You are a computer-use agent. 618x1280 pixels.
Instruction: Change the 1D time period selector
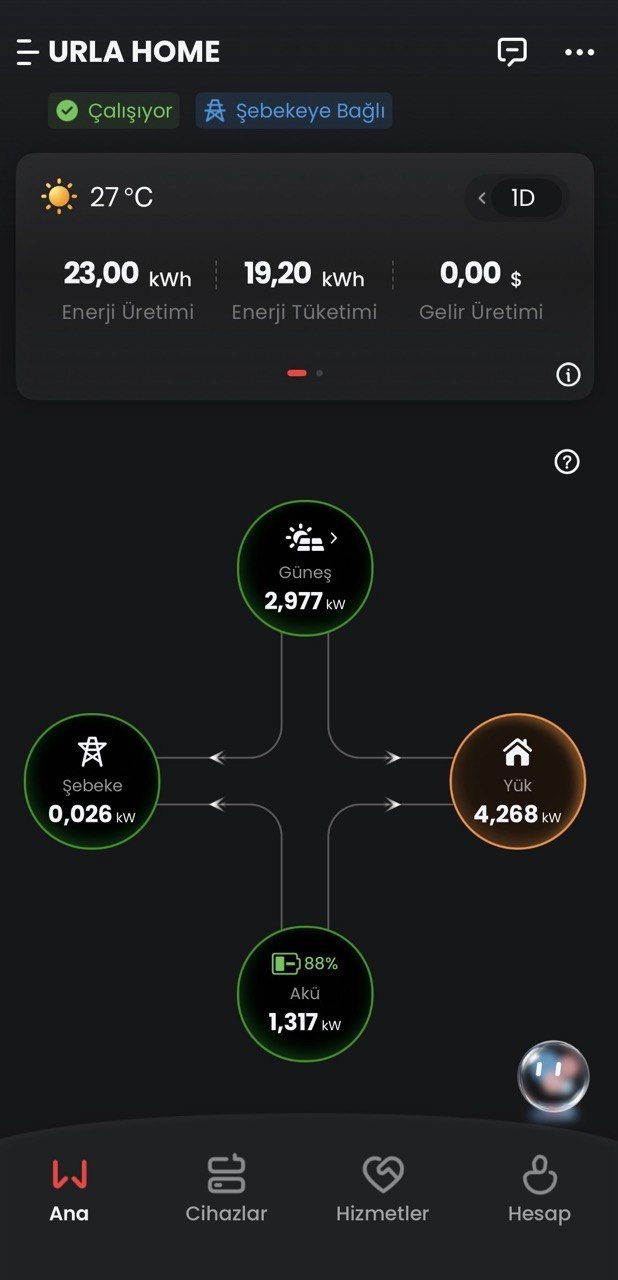pyautogui.click(x=517, y=198)
